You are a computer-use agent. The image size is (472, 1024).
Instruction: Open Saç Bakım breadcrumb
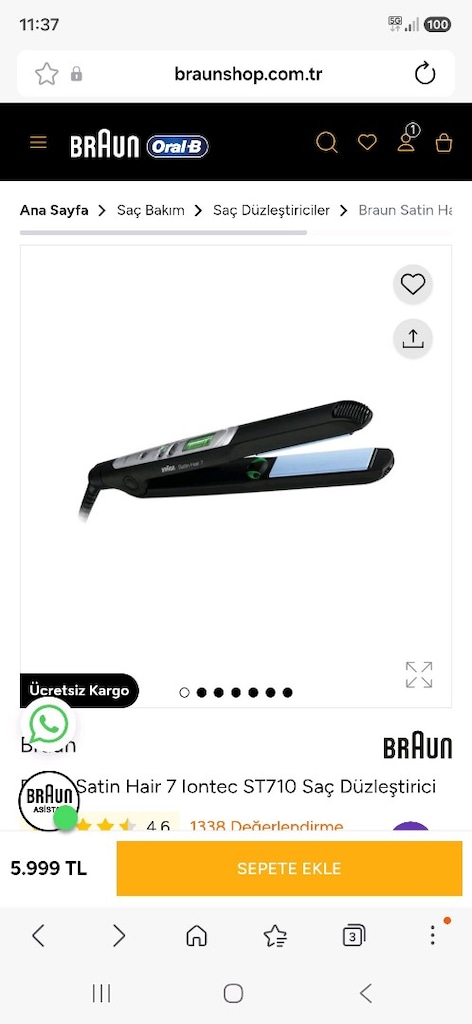pyautogui.click(x=151, y=210)
